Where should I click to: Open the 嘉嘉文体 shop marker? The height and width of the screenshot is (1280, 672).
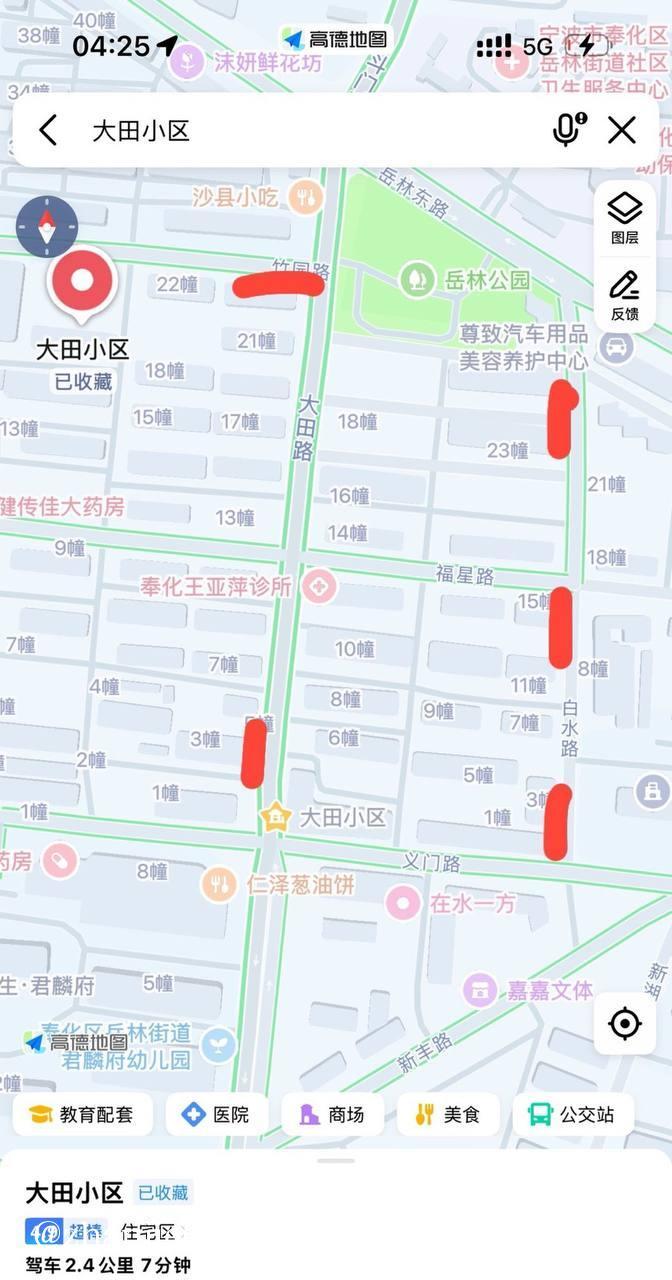point(482,990)
